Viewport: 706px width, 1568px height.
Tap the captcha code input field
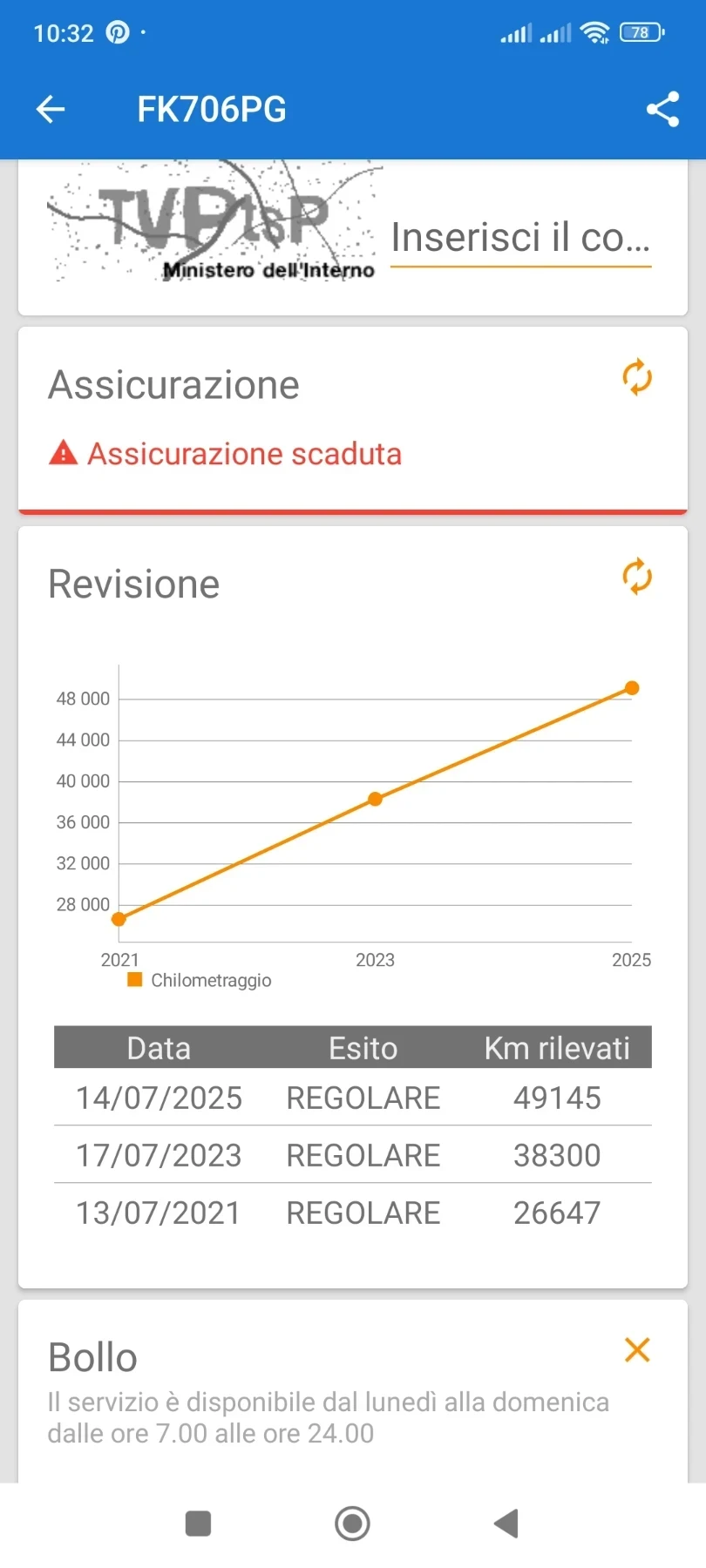tap(520, 238)
